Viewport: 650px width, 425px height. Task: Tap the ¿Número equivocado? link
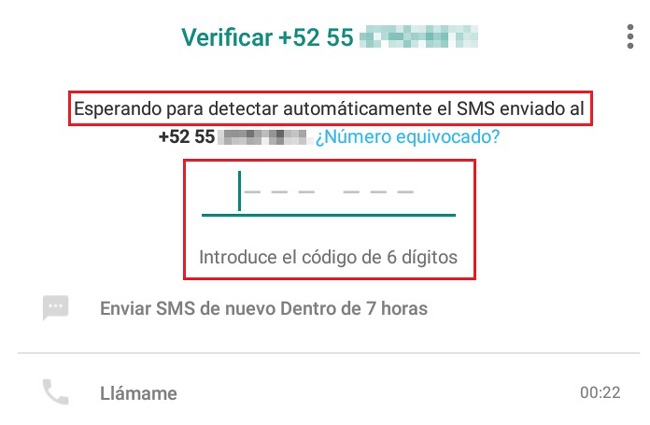tap(408, 137)
